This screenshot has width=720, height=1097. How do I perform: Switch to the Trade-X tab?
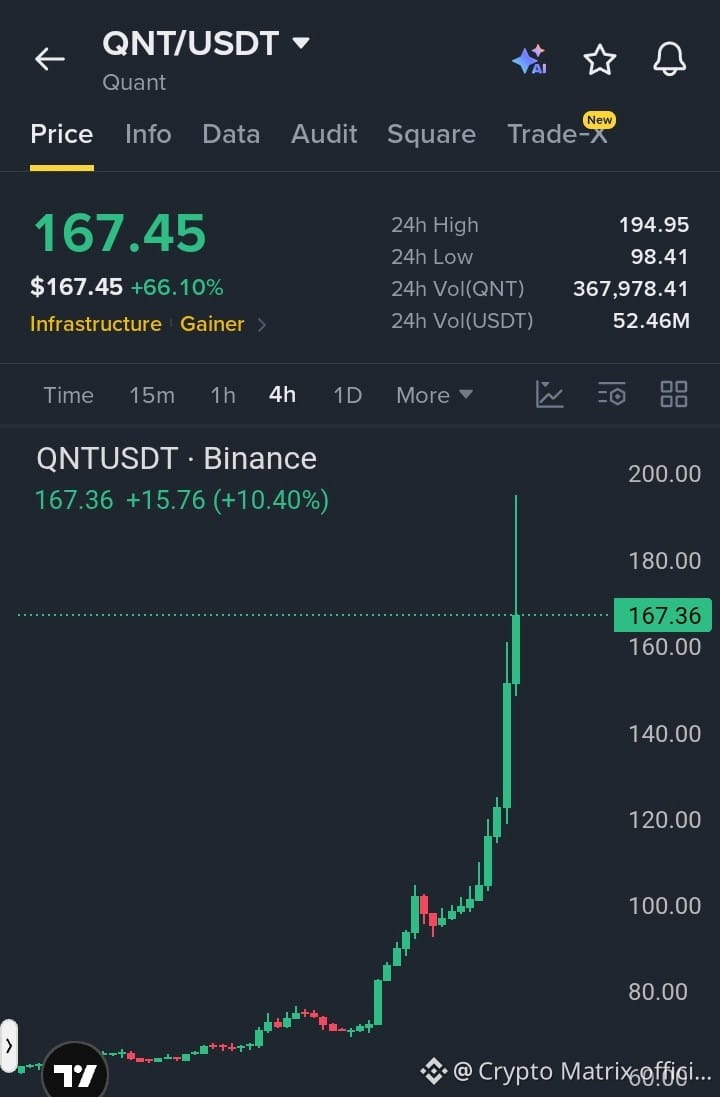coord(558,133)
